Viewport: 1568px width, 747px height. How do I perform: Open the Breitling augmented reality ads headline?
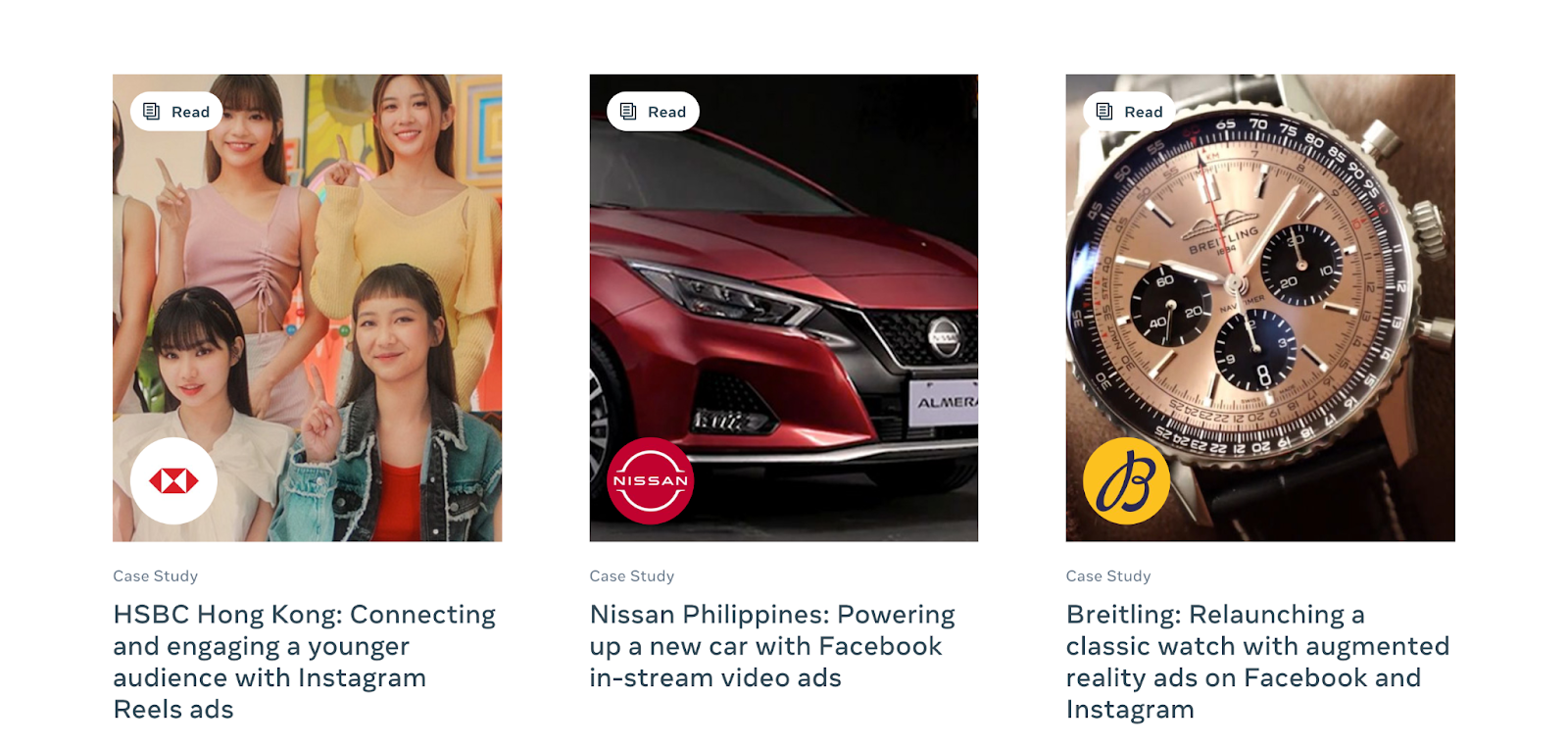(x=1258, y=662)
